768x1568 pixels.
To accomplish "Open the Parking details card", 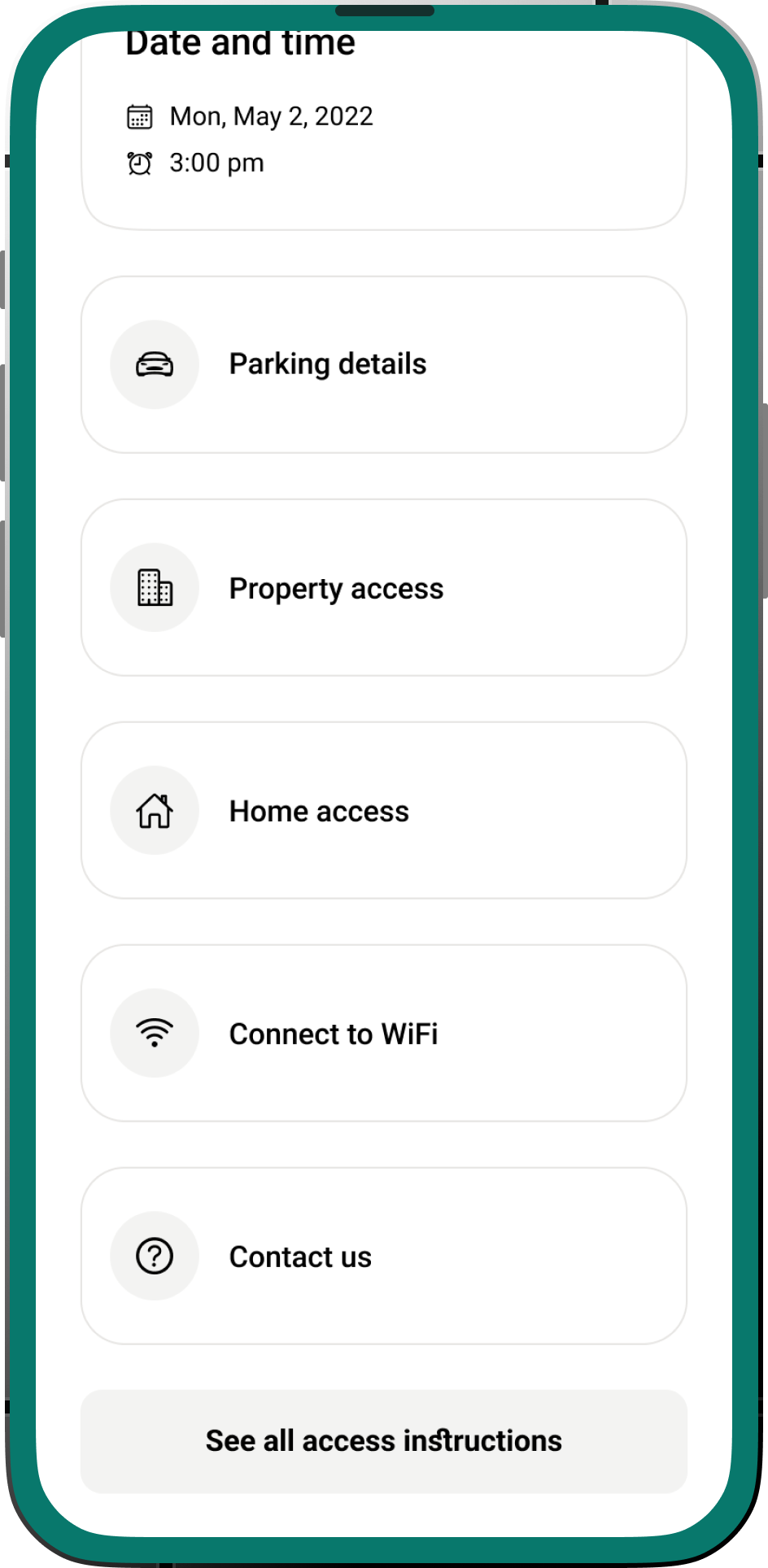I will (x=383, y=364).
